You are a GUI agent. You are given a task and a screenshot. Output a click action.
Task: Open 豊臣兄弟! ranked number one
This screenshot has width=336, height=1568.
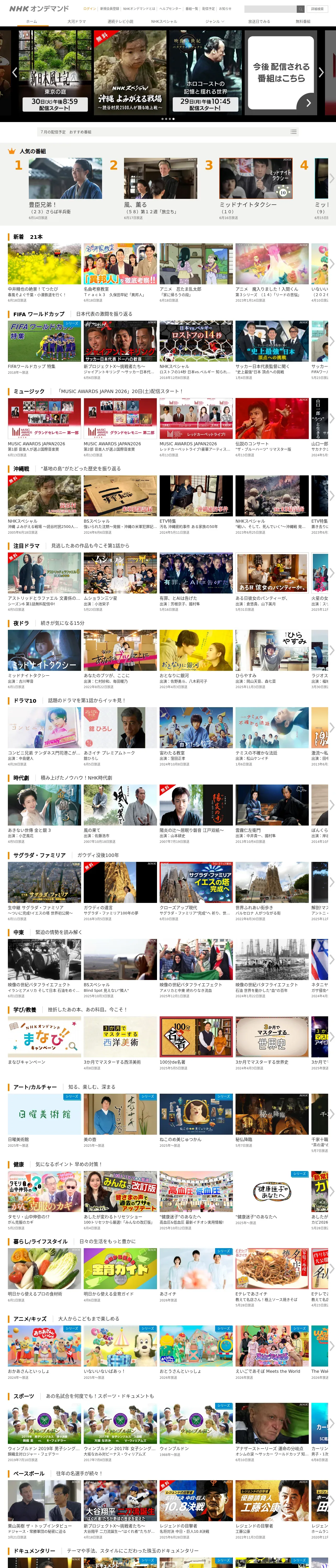click(x=65, y=189)
